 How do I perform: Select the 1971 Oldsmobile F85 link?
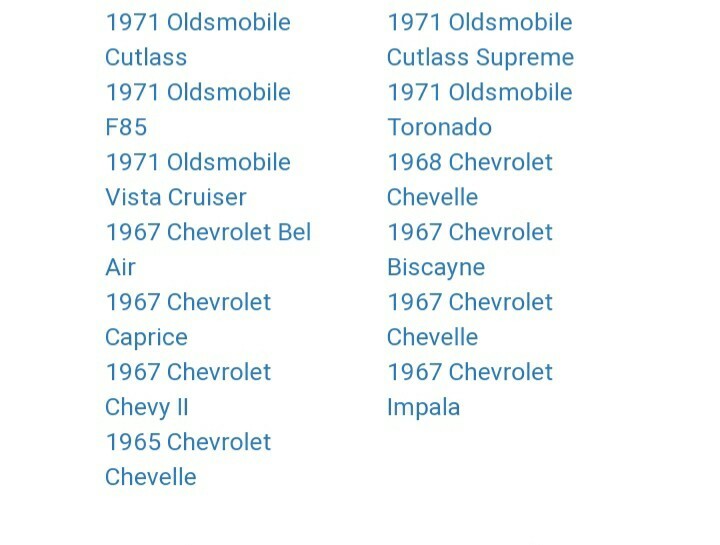pyautogui.click(x=197, y=93)
